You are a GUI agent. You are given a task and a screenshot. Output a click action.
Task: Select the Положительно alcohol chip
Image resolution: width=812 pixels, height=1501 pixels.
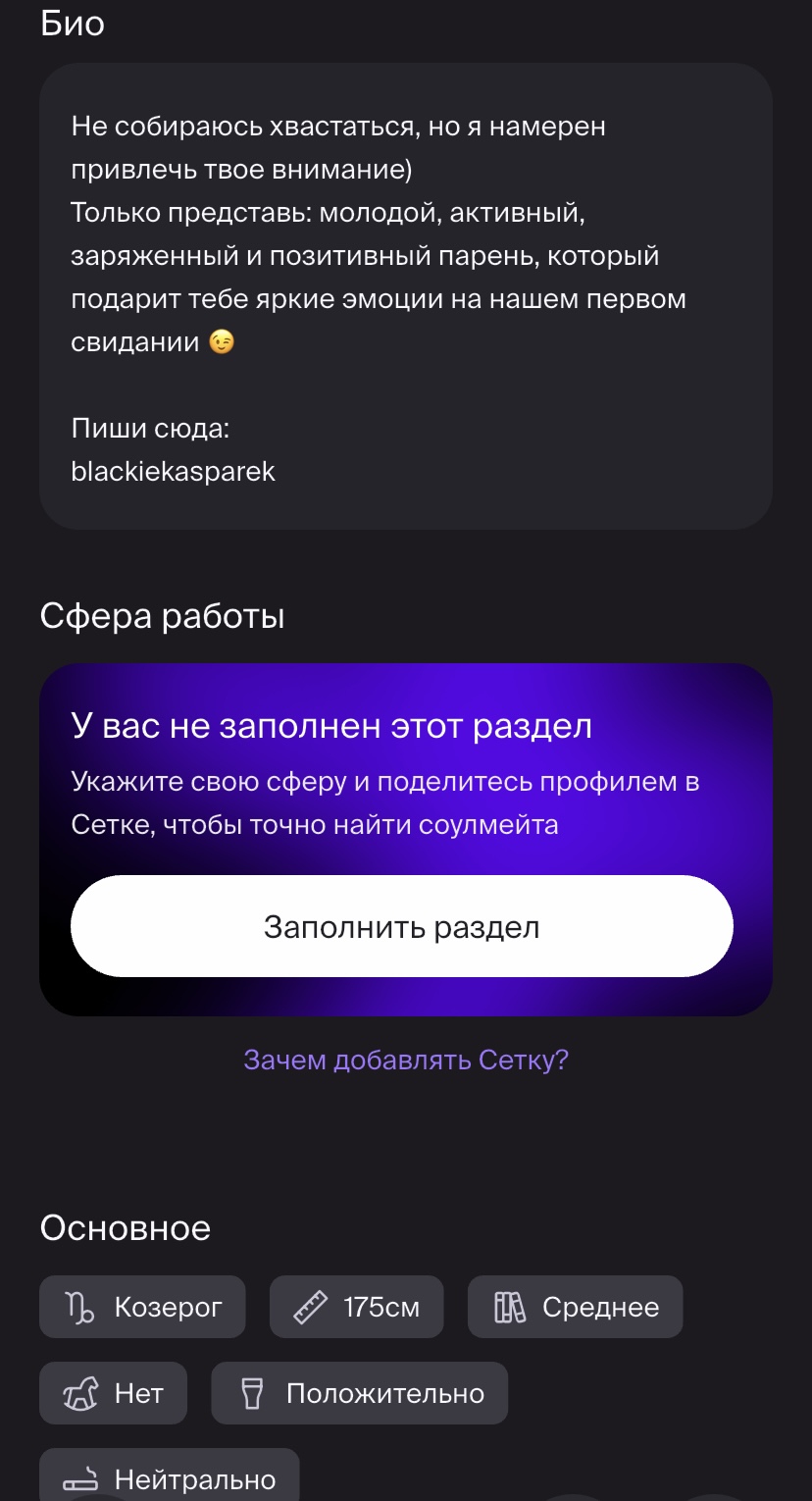[360, 1393]
